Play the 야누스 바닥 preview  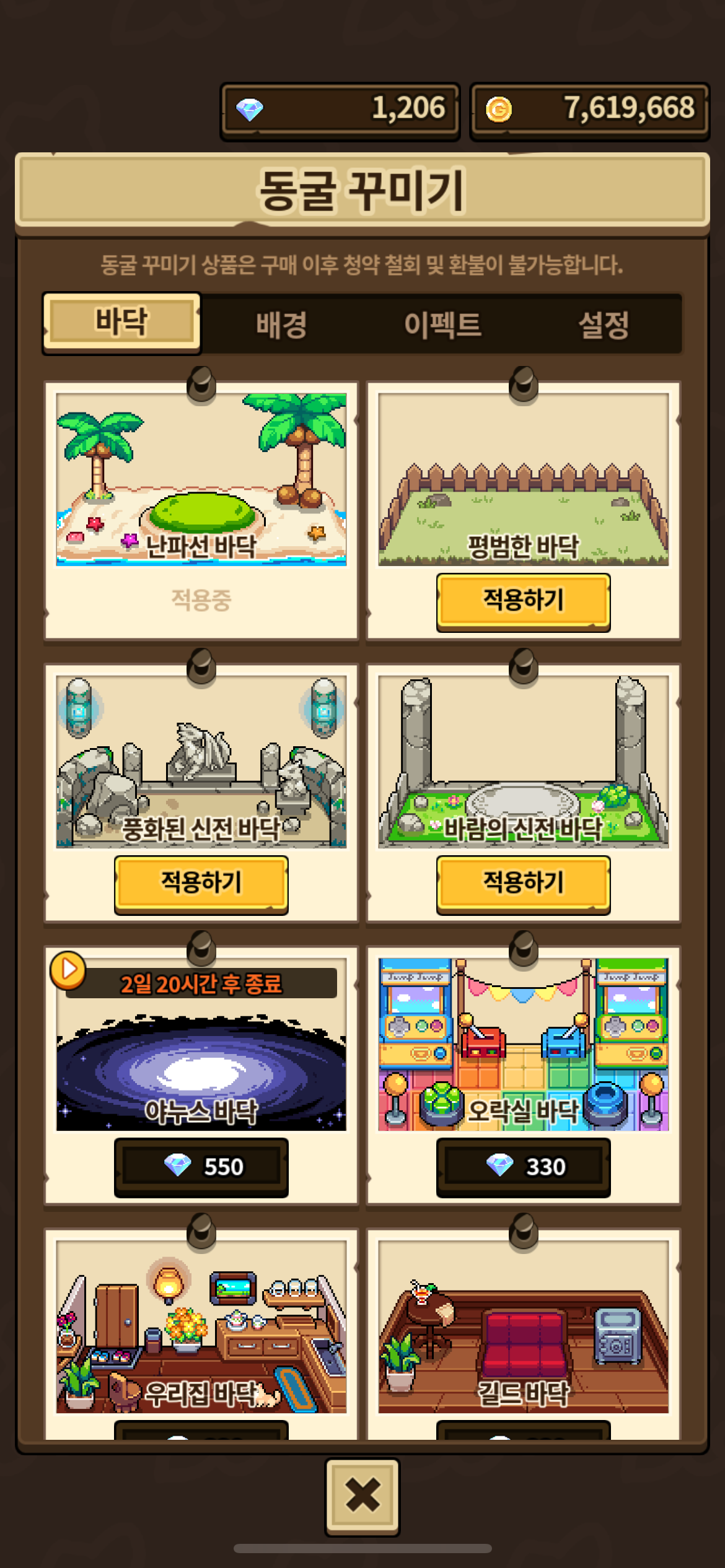pyautogui.click(x=68, y=969)
